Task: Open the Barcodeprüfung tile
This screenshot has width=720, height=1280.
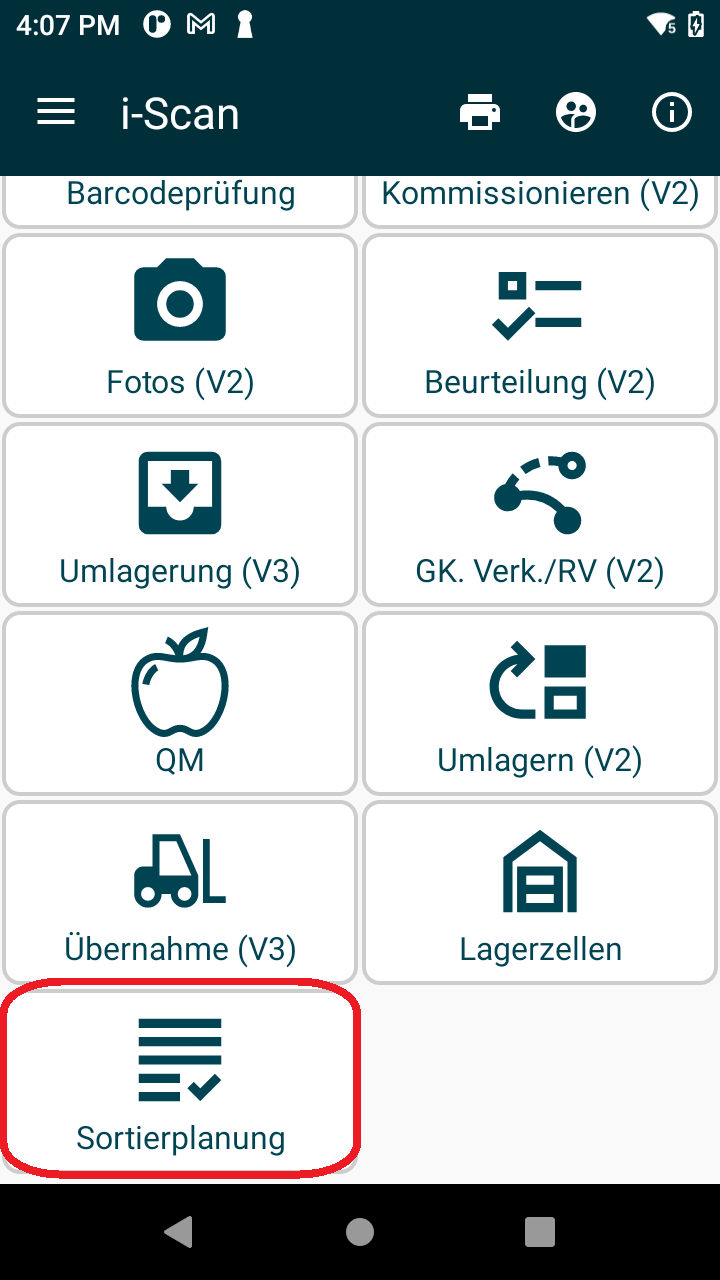Action: [x=179, y=193]
